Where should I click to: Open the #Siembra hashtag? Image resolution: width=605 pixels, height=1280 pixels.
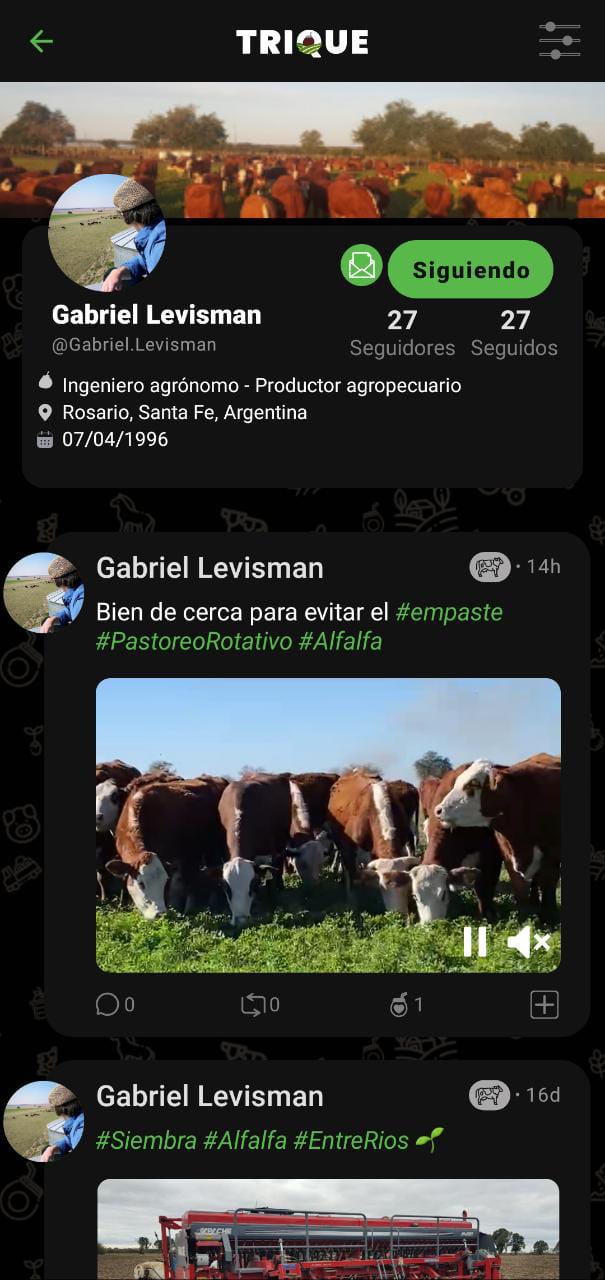(x=146, y=1140)
